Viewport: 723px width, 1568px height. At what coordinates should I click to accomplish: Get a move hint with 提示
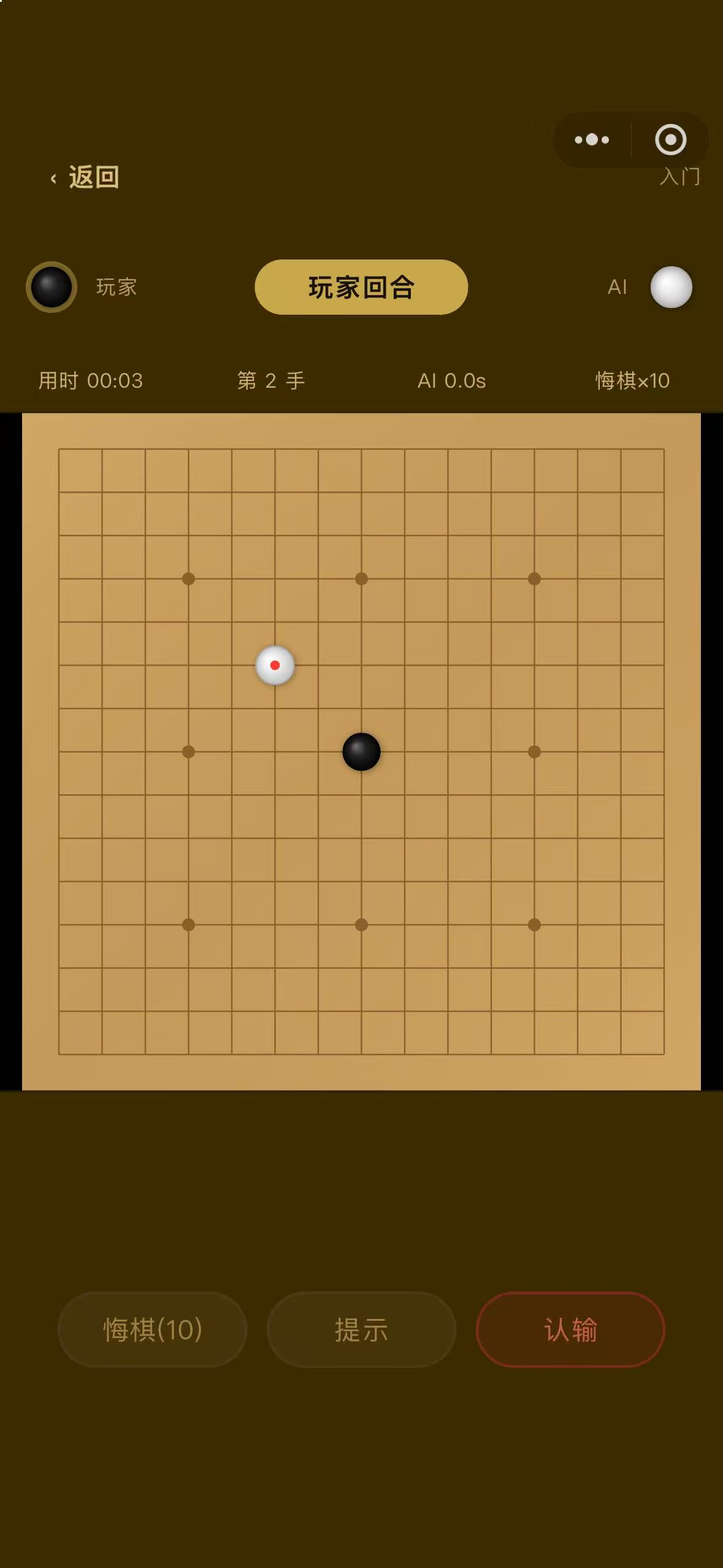[361, 1329]
